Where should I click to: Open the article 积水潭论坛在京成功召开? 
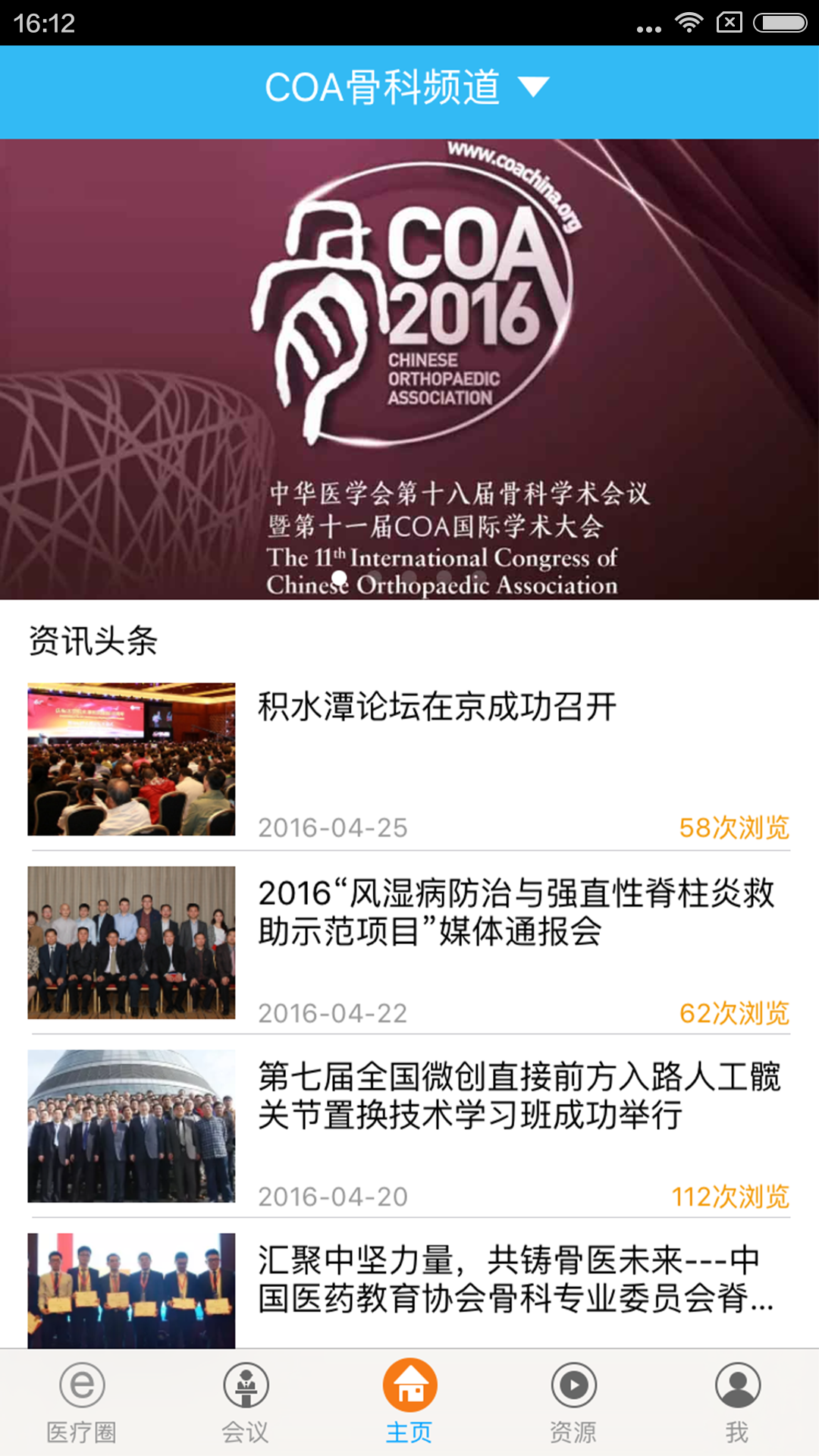(438, 707)
